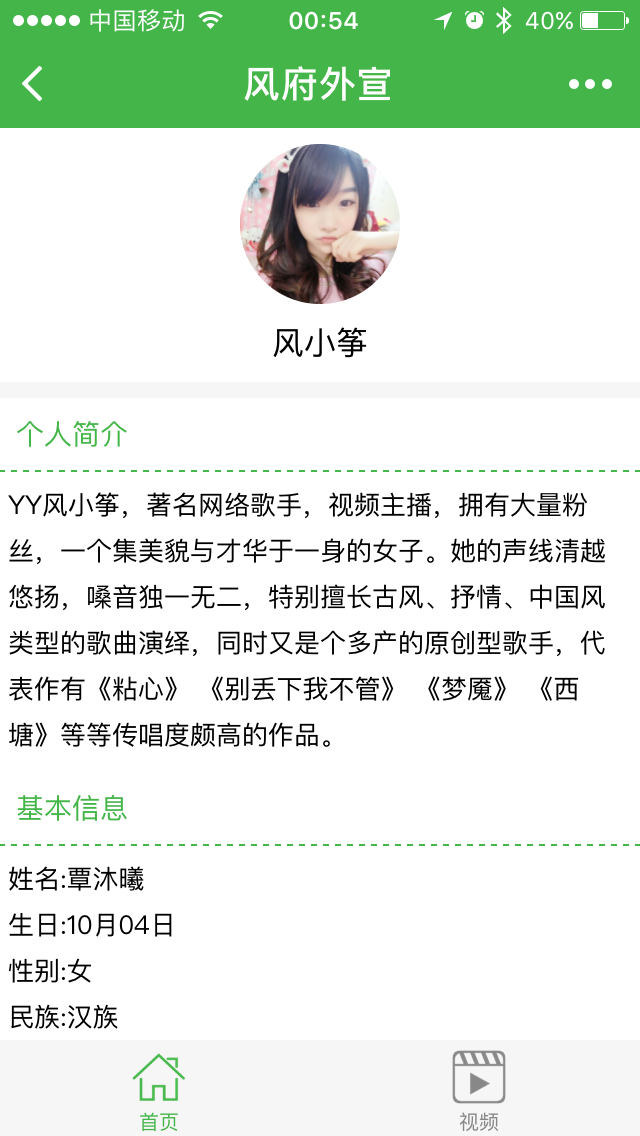Switch to the 首页 tab

[x=159, y=1089]
